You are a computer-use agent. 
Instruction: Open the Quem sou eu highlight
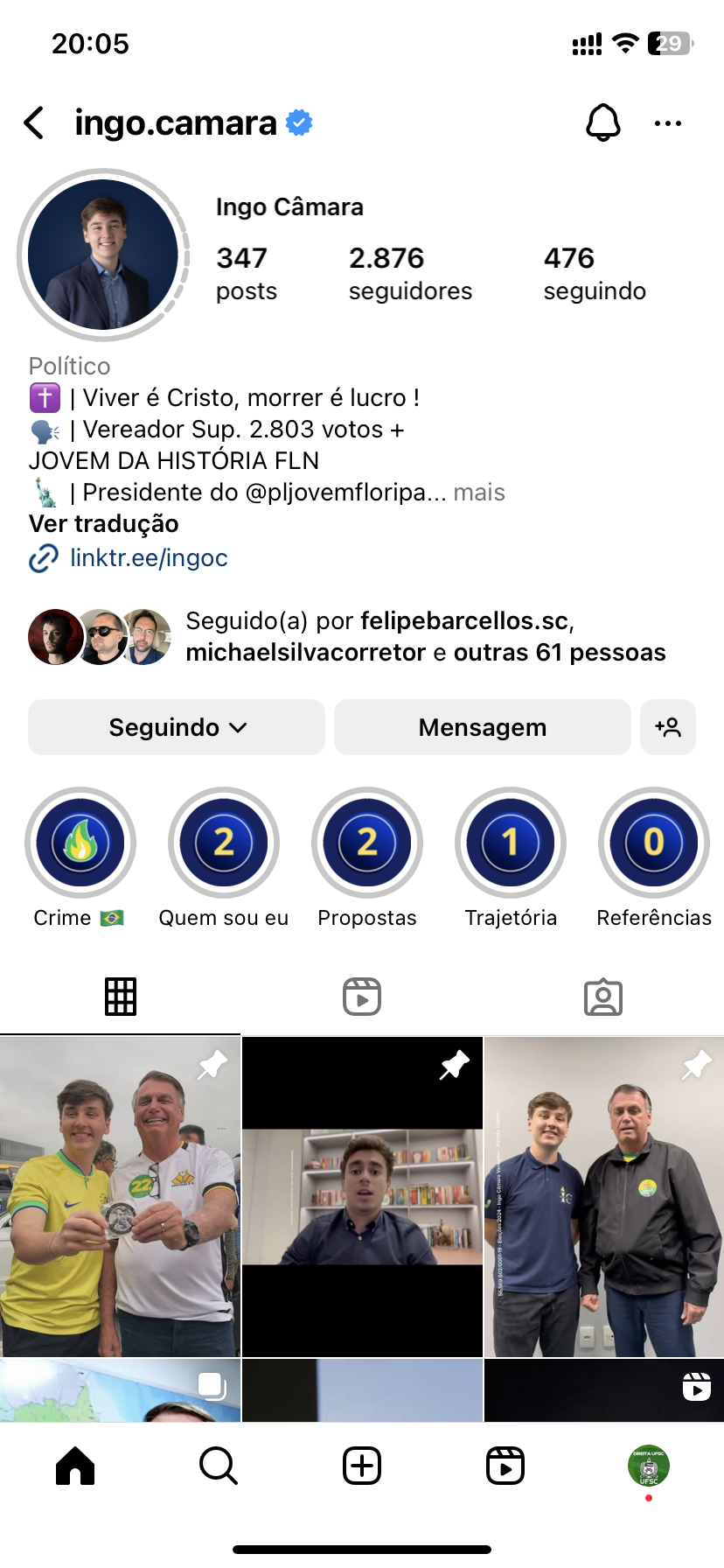point(224,843)
